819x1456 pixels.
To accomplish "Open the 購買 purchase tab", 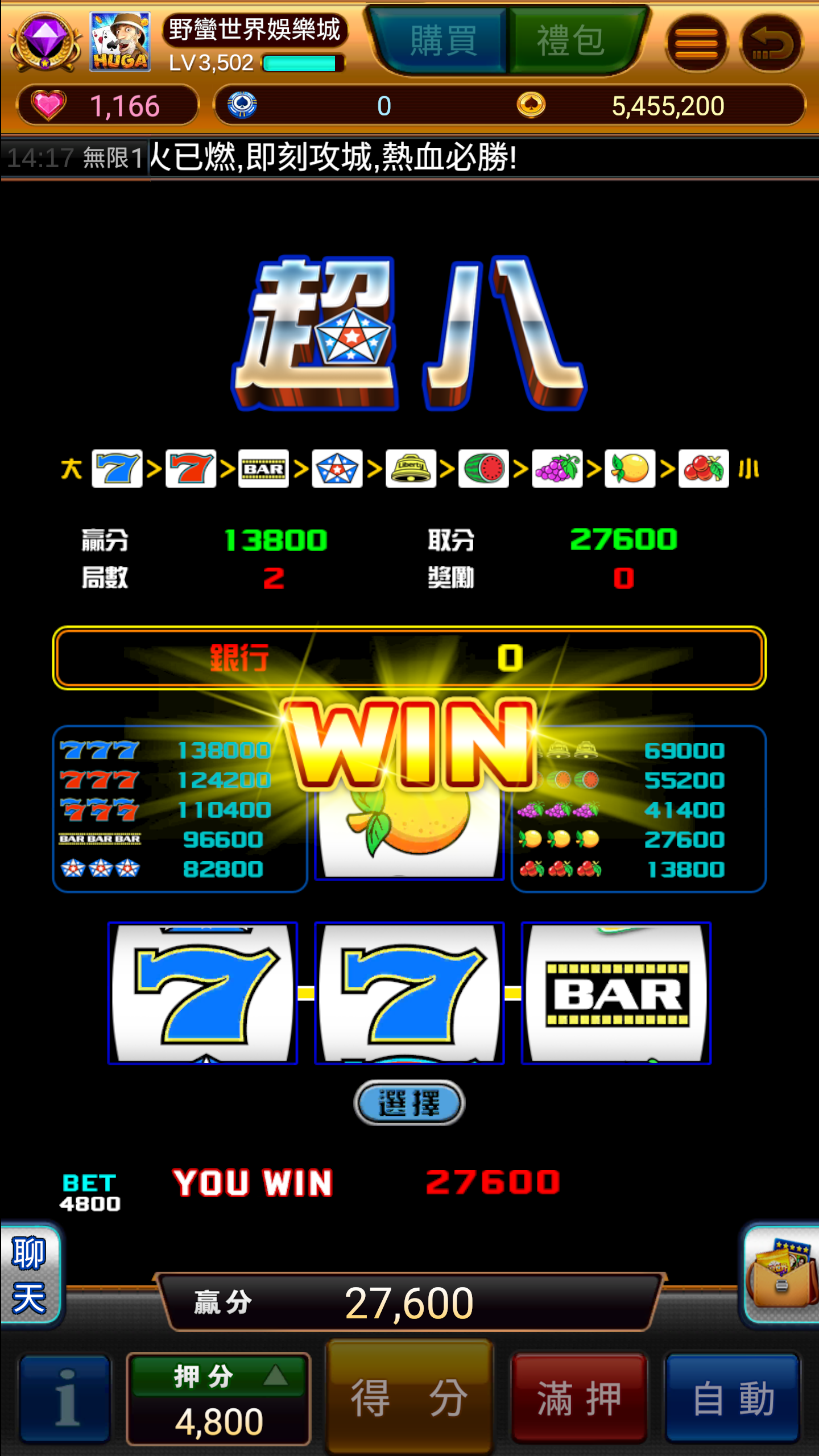I will coord(443,41).
